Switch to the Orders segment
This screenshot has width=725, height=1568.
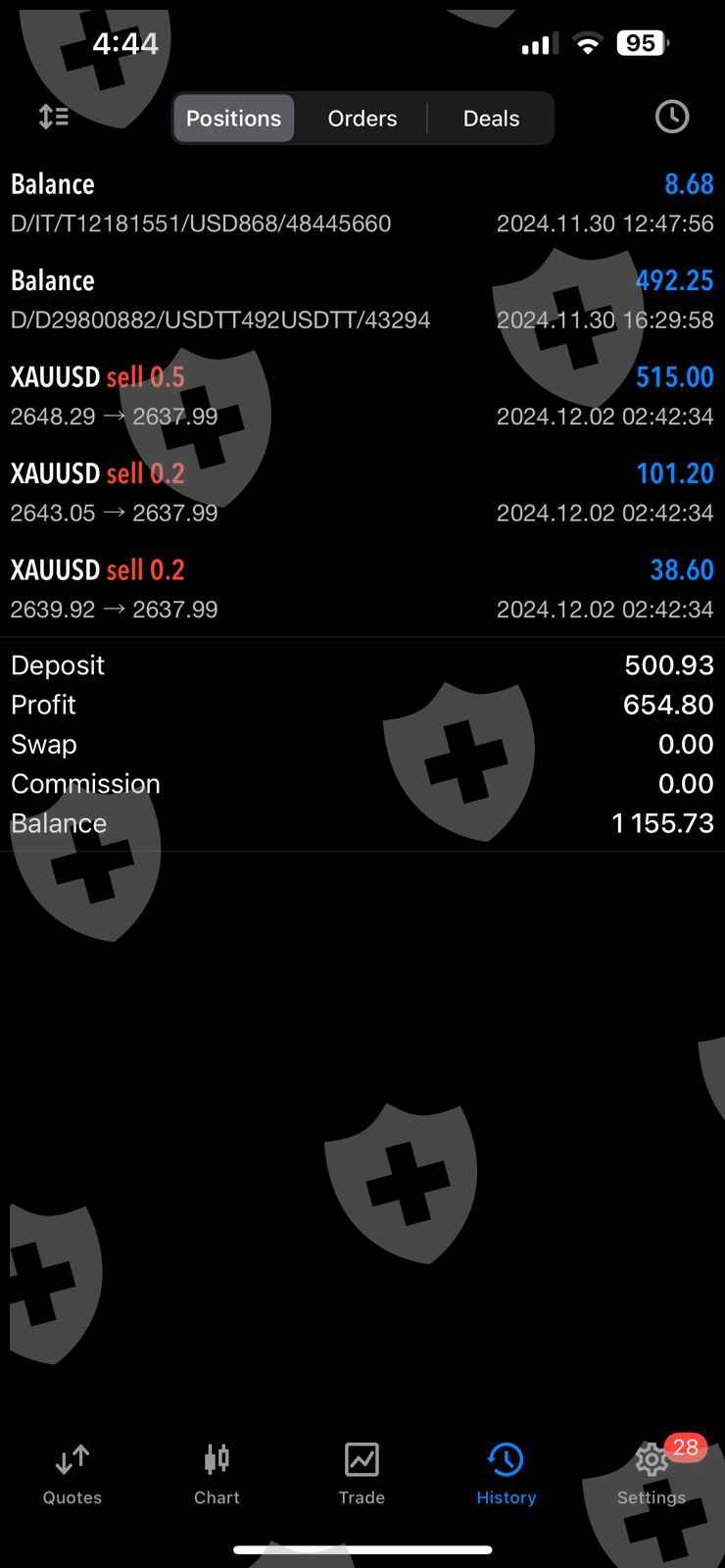click(x=362, y=119)
